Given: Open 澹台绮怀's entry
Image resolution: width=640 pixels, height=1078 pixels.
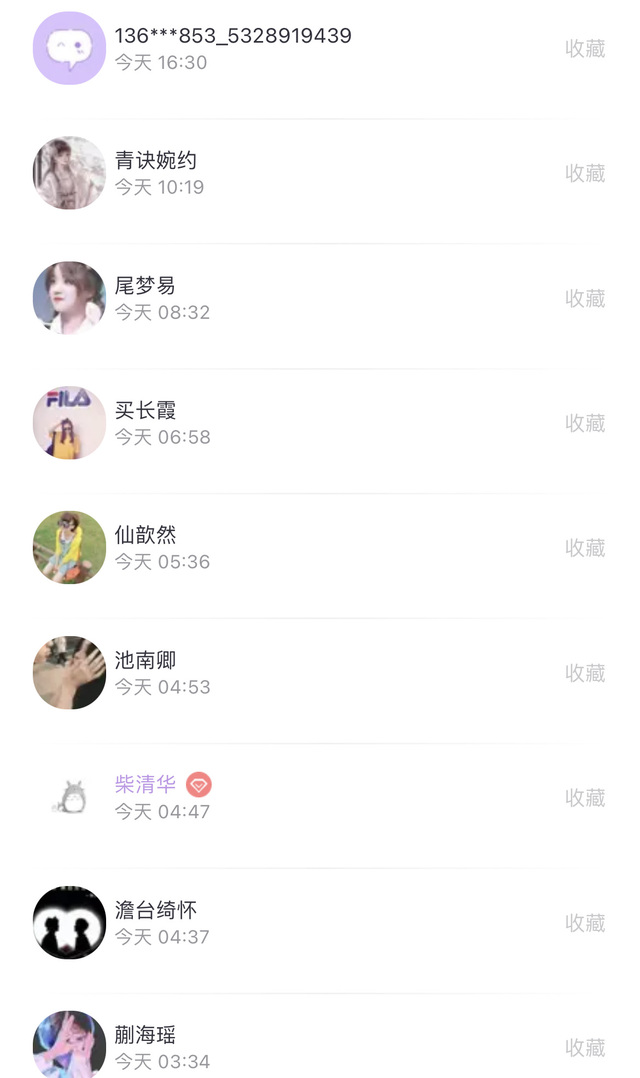Looking at the screenshot, I should 320,923.
